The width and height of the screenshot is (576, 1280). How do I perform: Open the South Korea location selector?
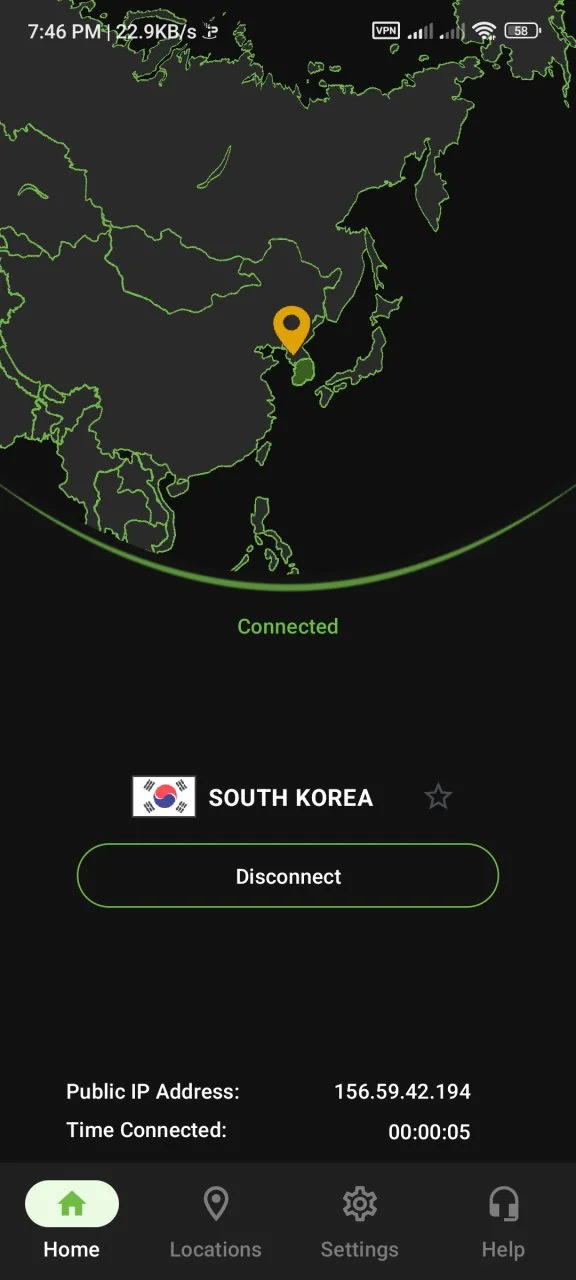pos(253,797)
